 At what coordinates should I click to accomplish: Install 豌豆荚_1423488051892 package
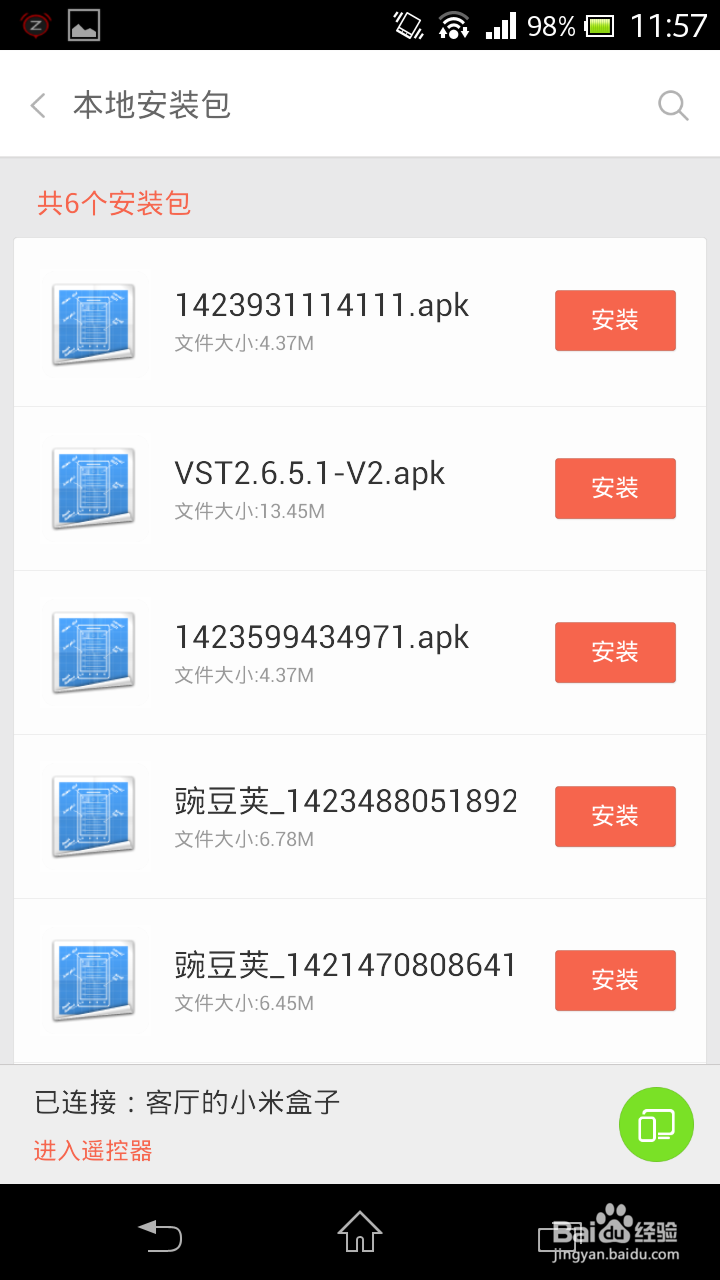coord(615,816)
